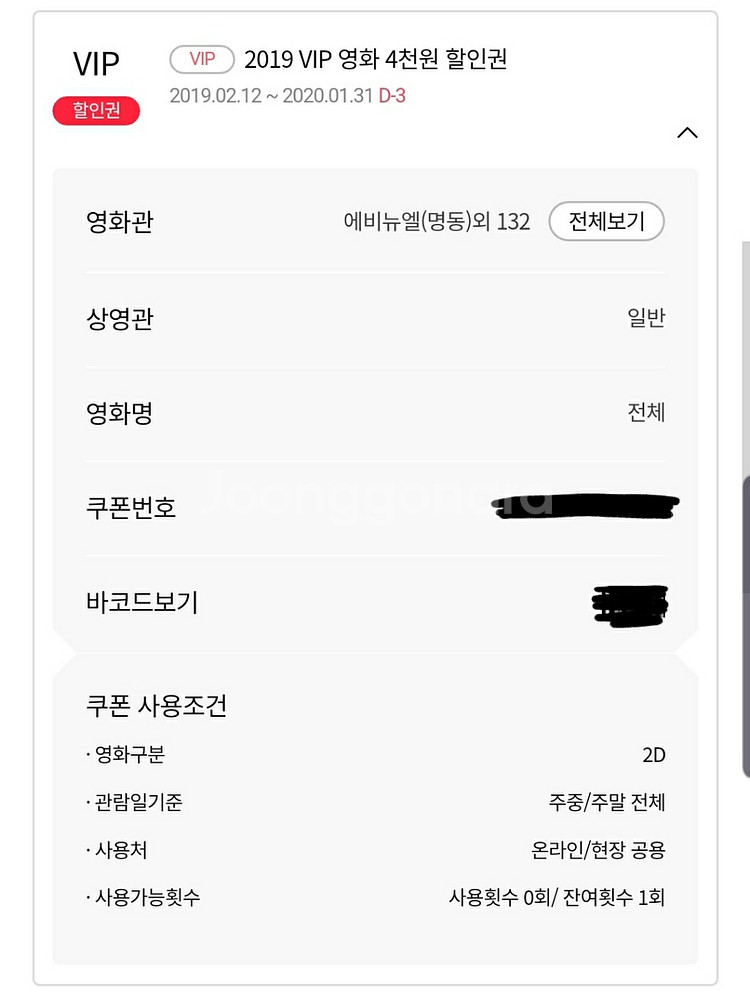Open the 바코드보기 barcode view
This screenshot has height=995, width=750.
[x=630, y=603]
